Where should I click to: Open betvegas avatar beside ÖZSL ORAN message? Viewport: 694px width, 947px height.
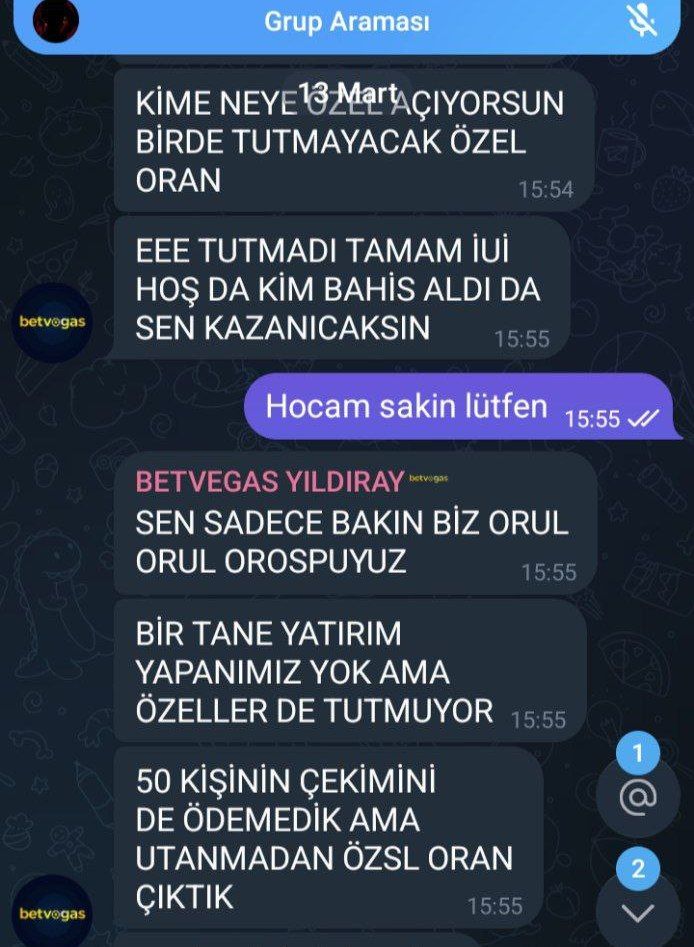pyautogui.click(x=52, y=912)
